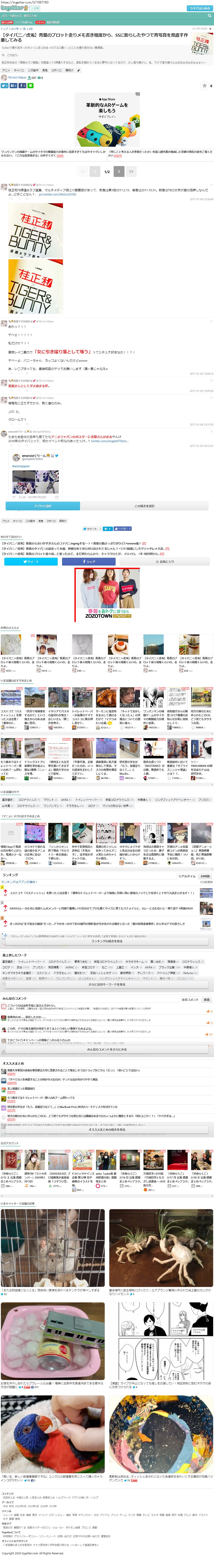Add this matome to favorites star

(204, 86)
